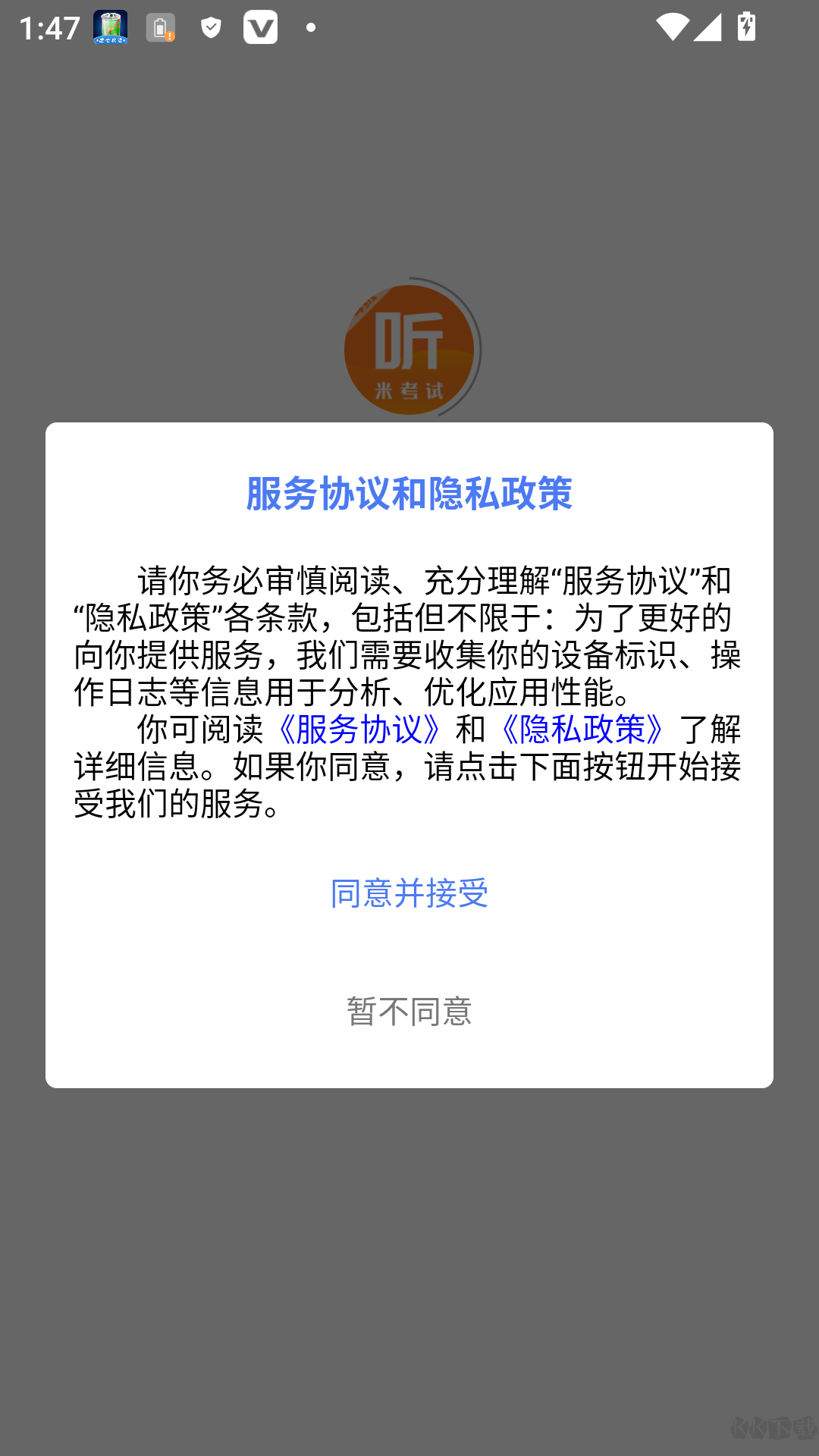Screen dimensions: 819x1456
Task: Tap the white V notification icon
Action: (262, 27)
